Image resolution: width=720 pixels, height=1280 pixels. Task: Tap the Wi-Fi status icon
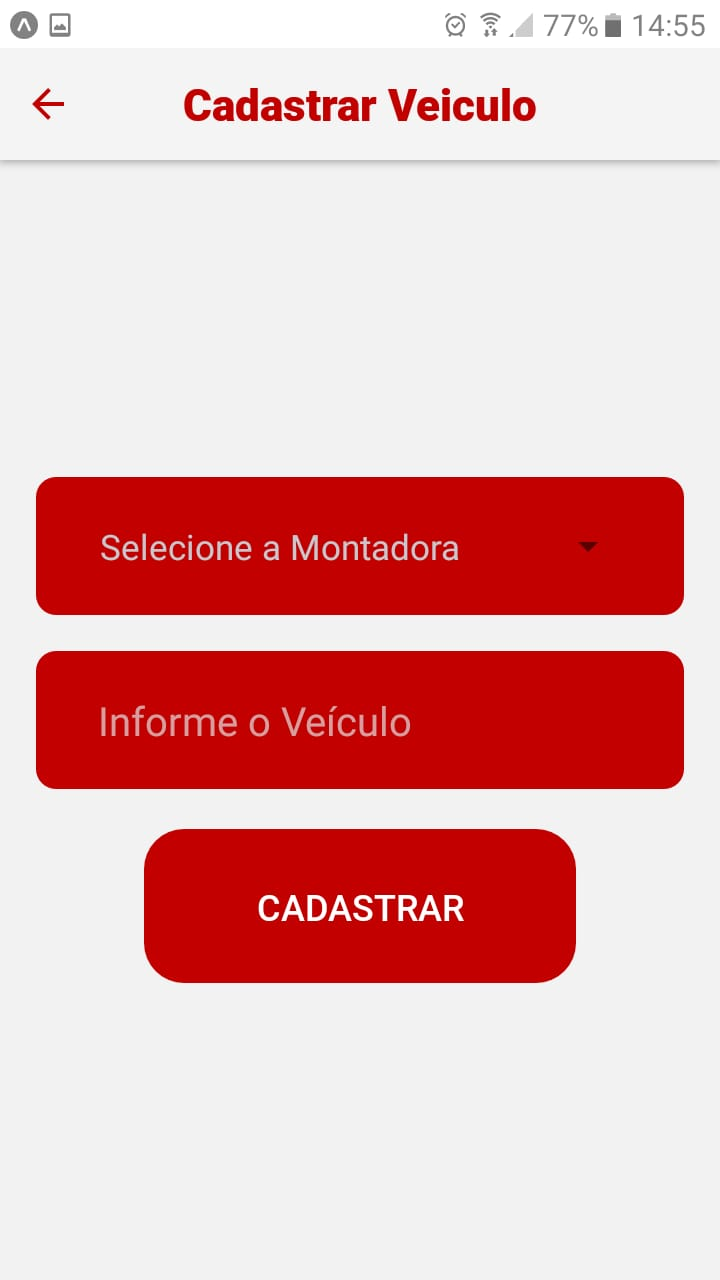click(x=490, y=23)
